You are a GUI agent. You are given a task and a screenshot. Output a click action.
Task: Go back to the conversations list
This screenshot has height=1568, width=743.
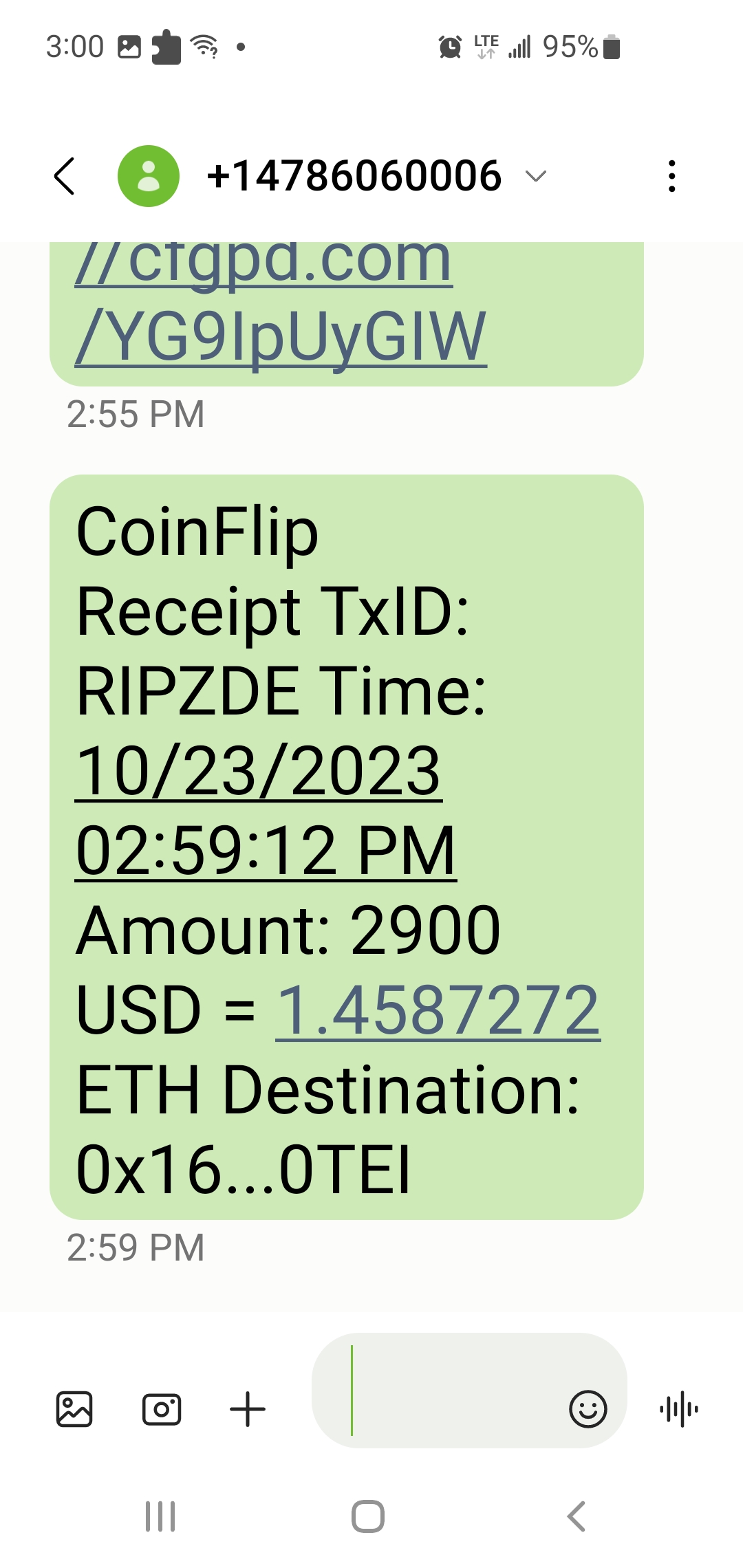[x=65, y=176]
